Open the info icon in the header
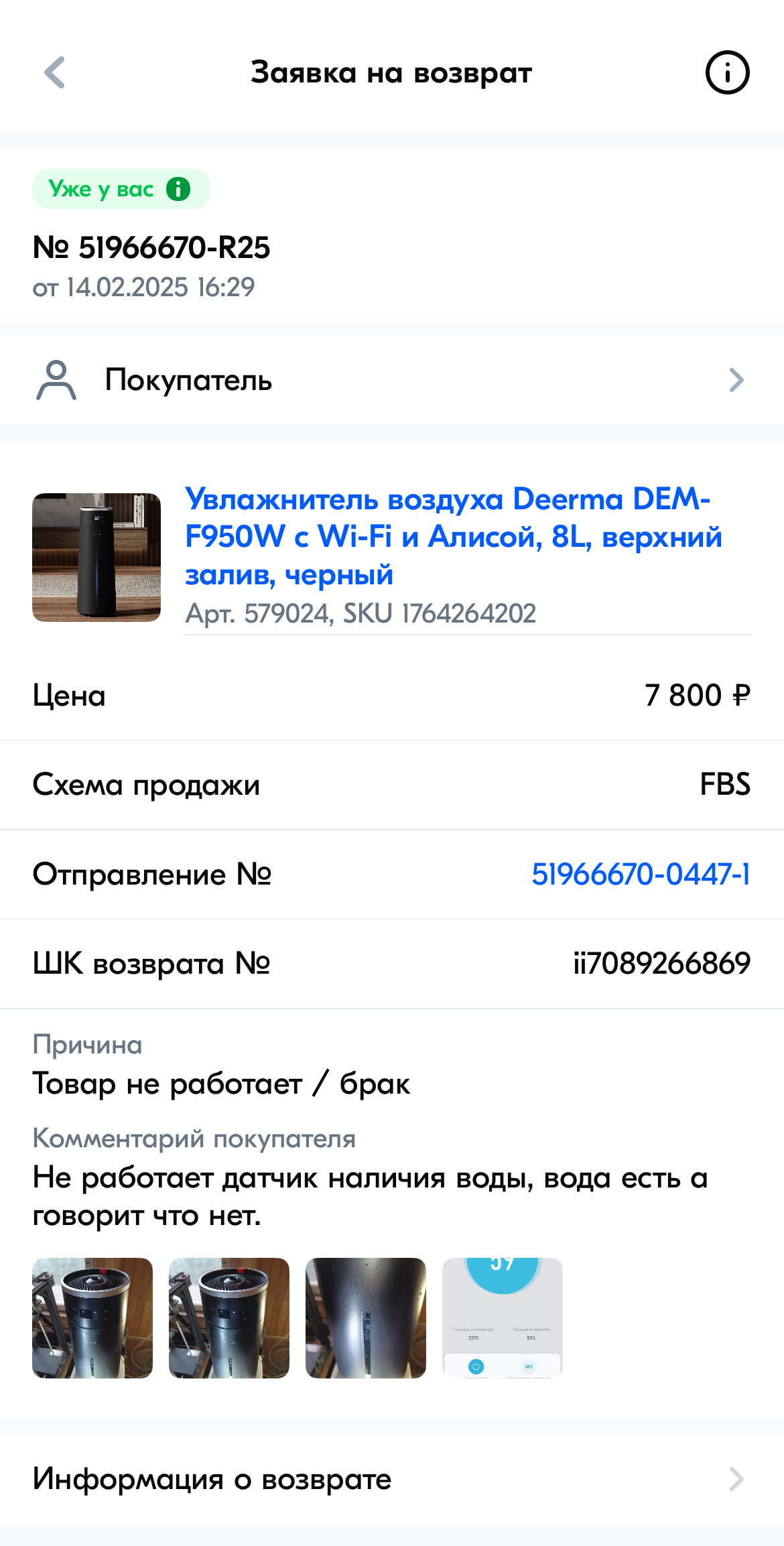The image size is (784, 1546). click(727, 72)
